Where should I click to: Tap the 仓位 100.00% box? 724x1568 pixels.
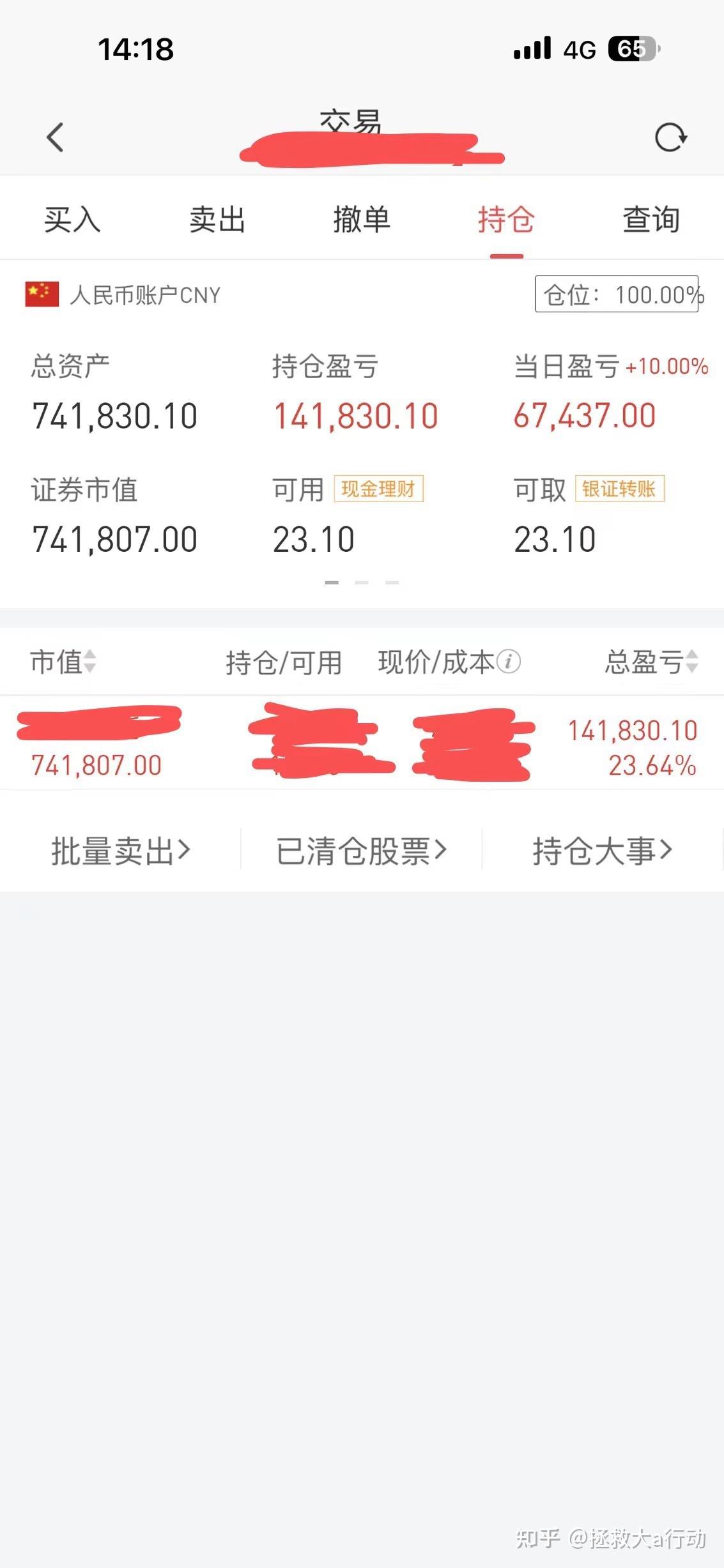pos(617,294)
